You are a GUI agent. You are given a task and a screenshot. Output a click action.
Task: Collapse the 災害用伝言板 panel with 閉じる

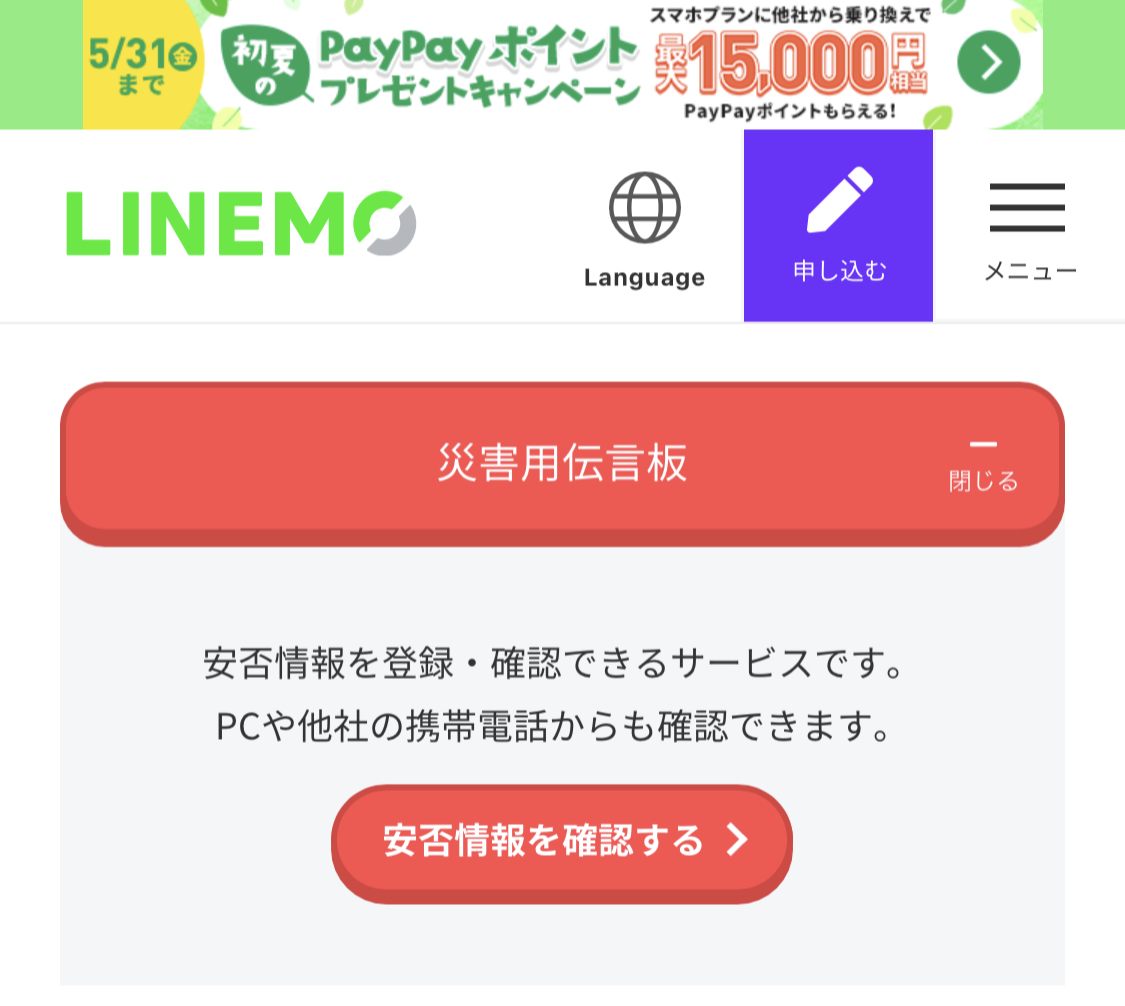click(983, 466)
